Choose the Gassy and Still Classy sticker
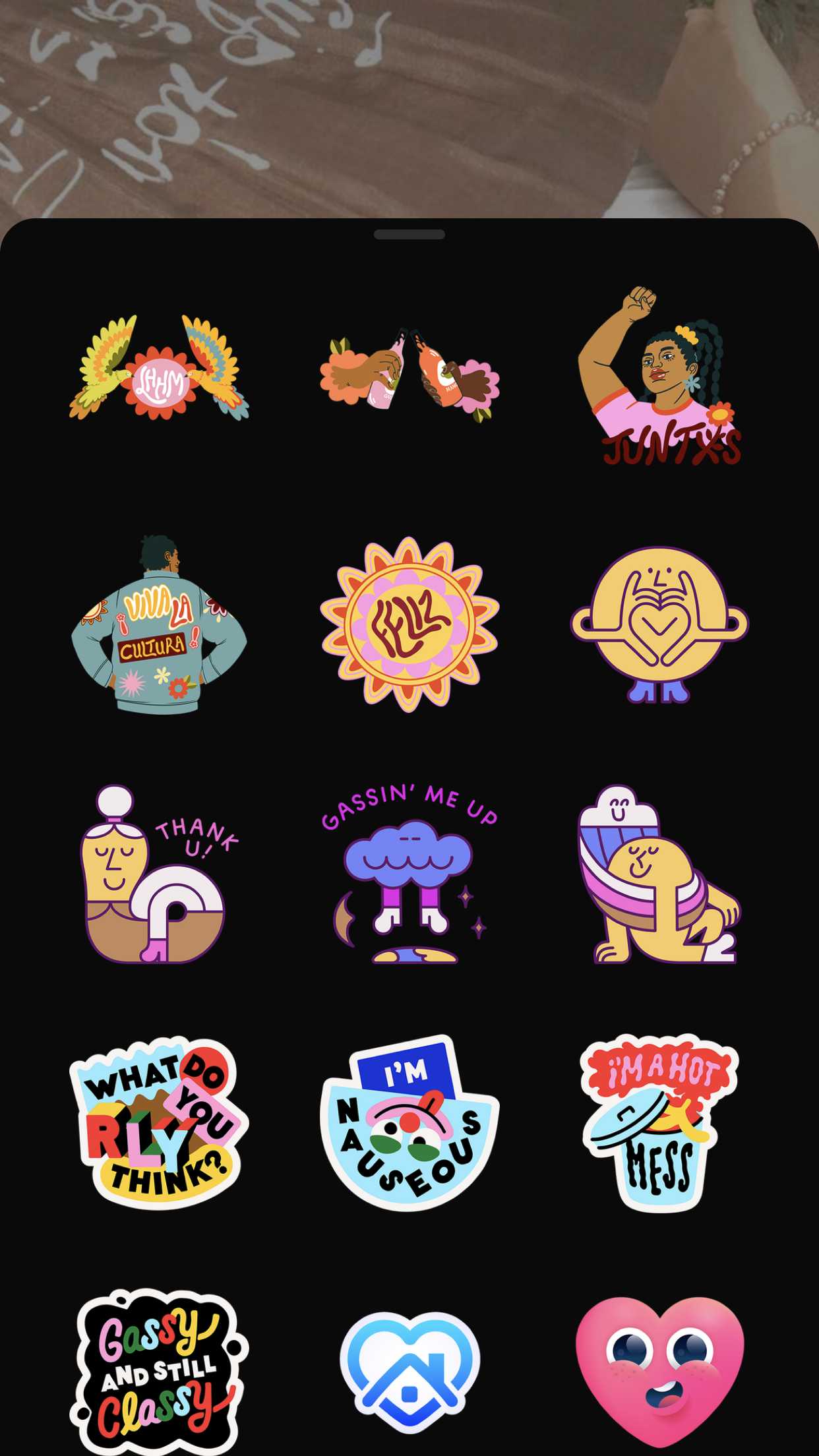This screenshot has height=1456, width=819. pyautogui.click(x=159, y=1373)
